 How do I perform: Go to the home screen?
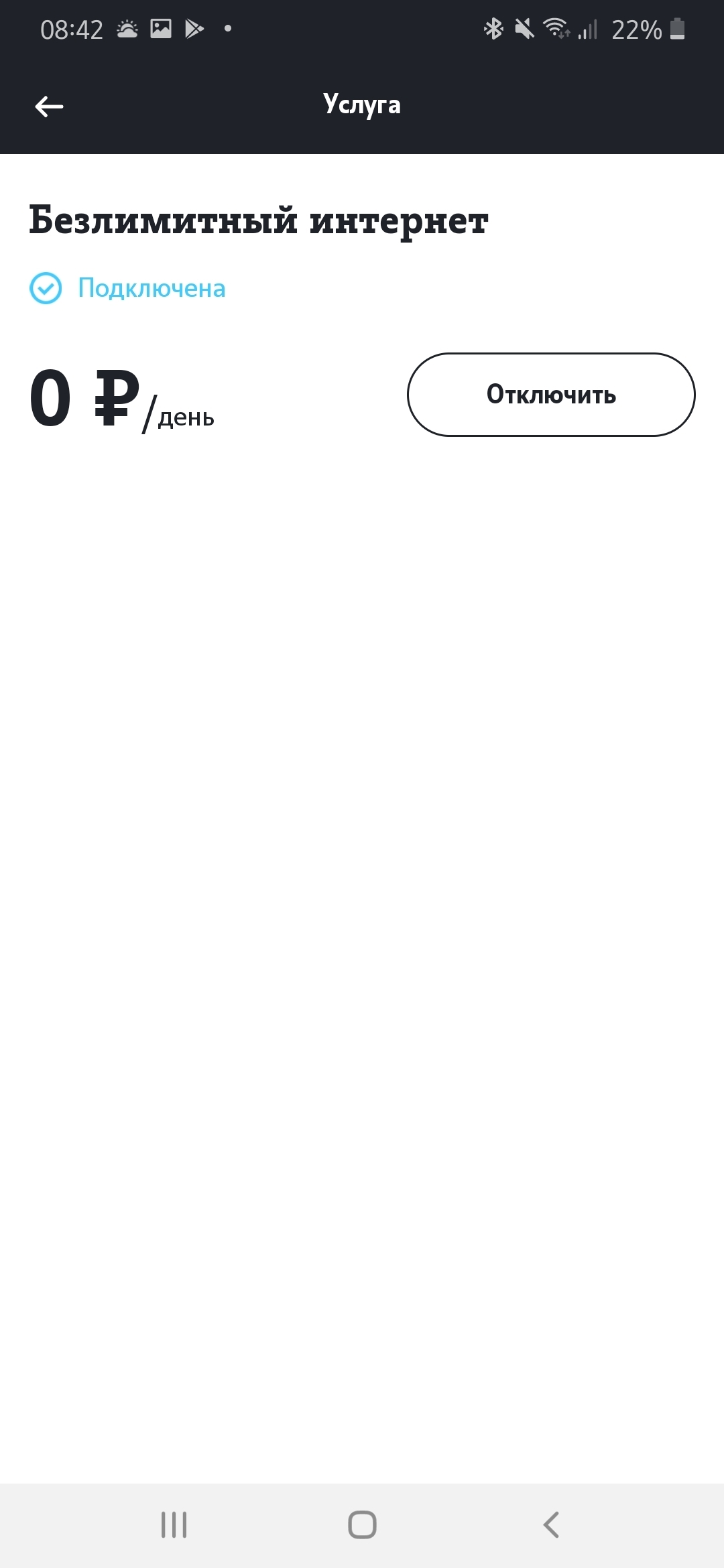[x=362, y=1524]
